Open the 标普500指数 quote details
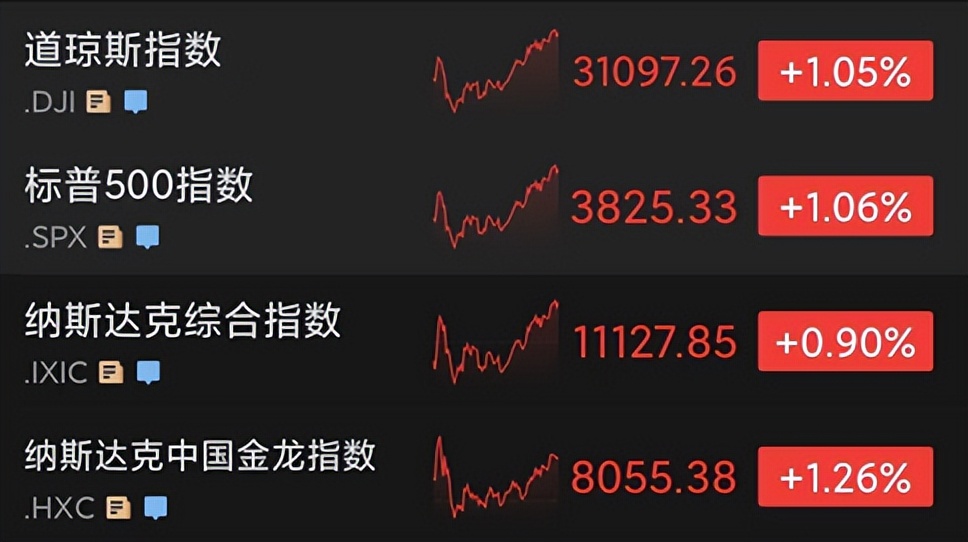The height and width of the screenshot is (542, 968). coord(139,186)
